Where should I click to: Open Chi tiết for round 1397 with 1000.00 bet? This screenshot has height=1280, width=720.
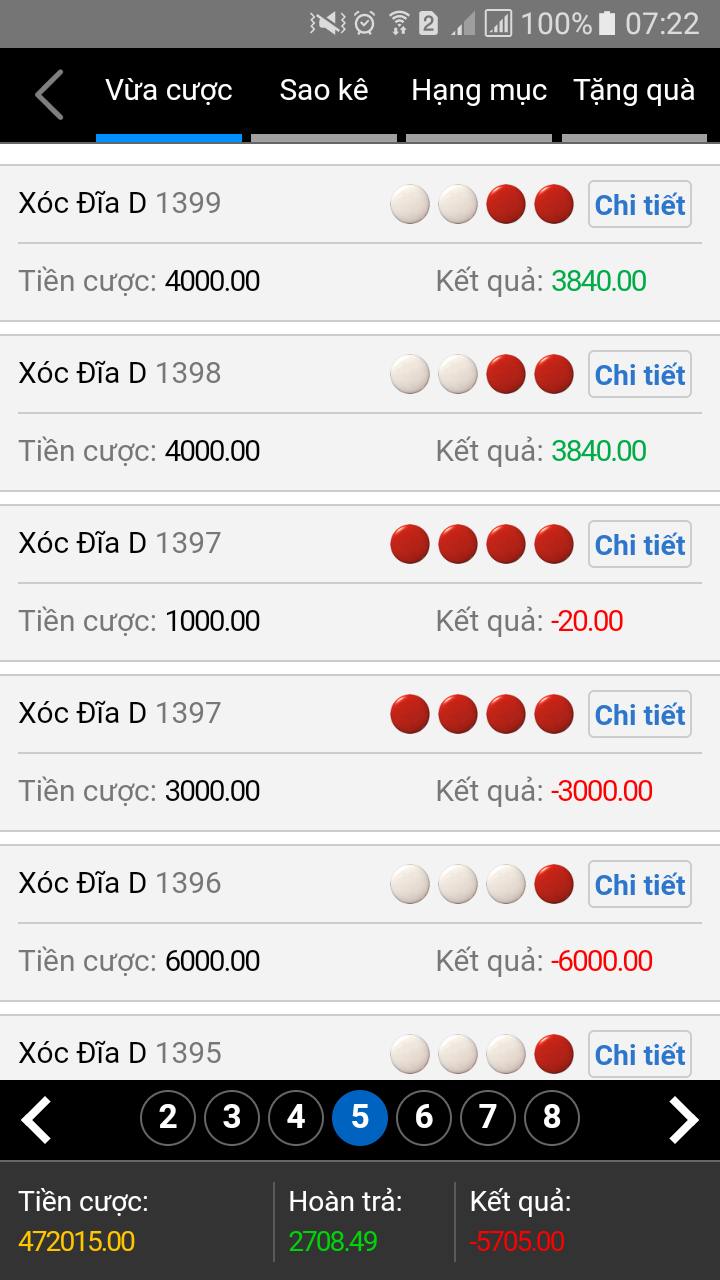point(640,545)
